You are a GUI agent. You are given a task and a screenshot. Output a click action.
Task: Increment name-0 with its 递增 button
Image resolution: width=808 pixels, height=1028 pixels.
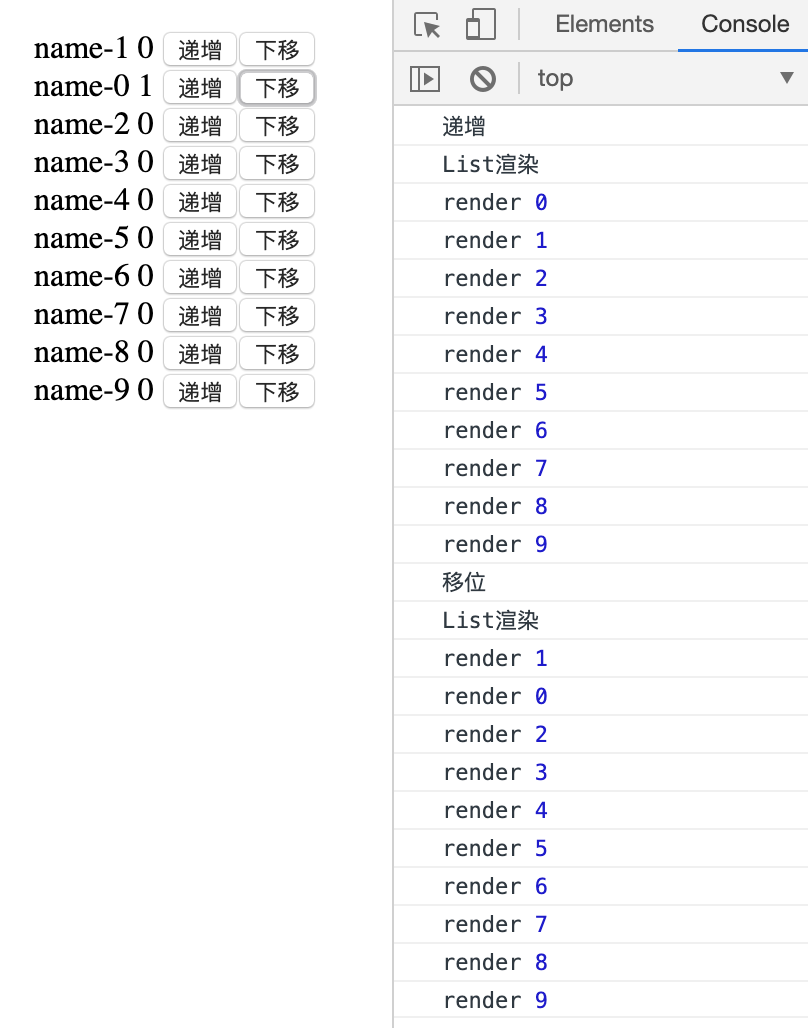click(199, 87)
